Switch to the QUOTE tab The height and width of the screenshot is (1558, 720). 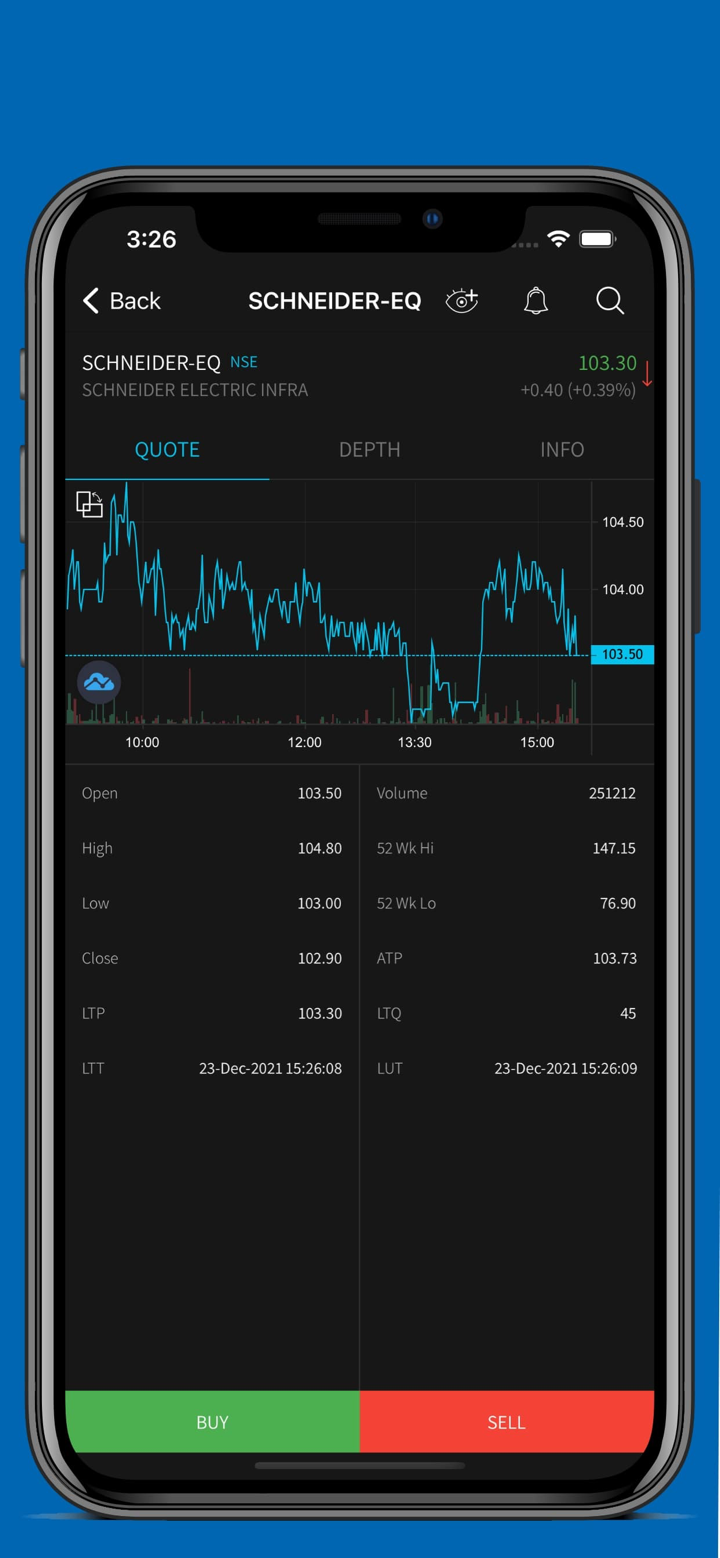pos(167,450)
